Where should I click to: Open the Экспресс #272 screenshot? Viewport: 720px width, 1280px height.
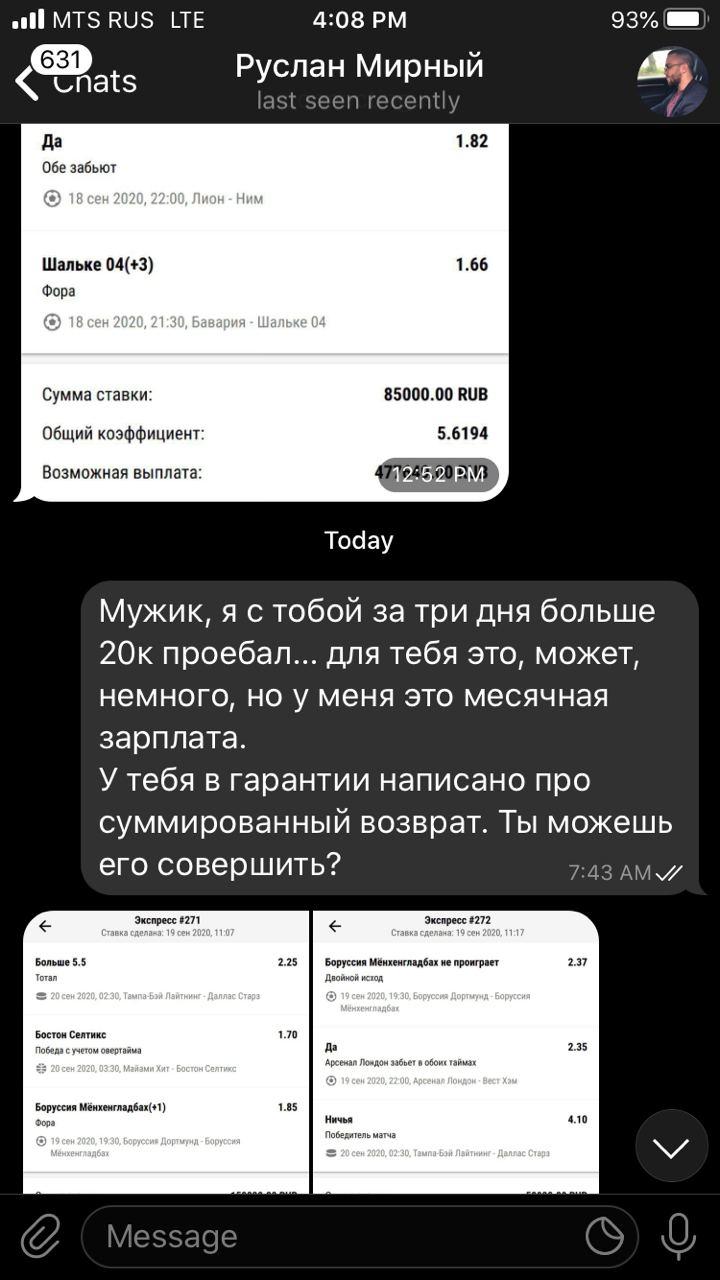tap(456, 1051)
